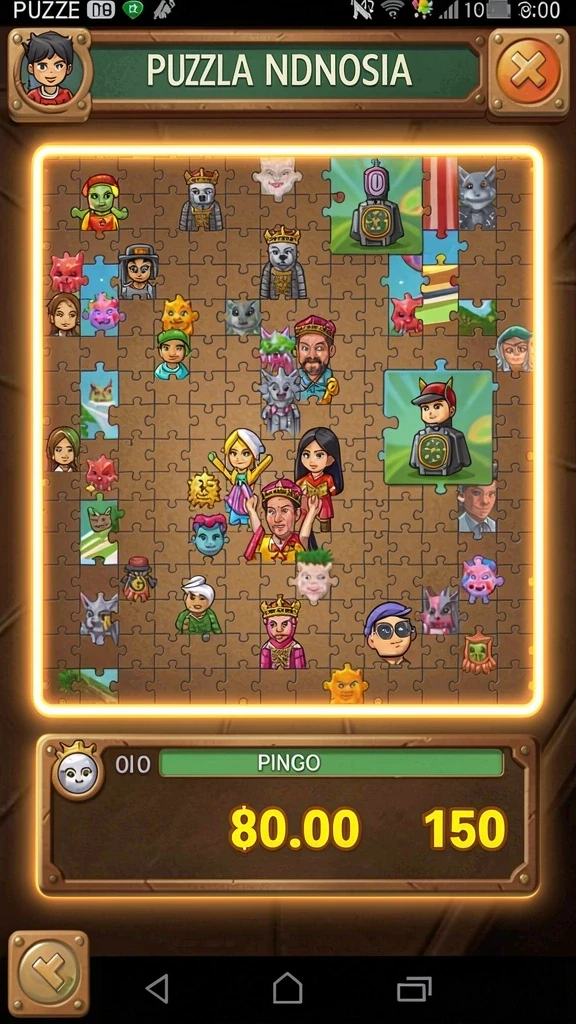Screen dimensions: 576x1024
Task: Tap the crowned moon face icon
Action: click(x=78, y=769)
